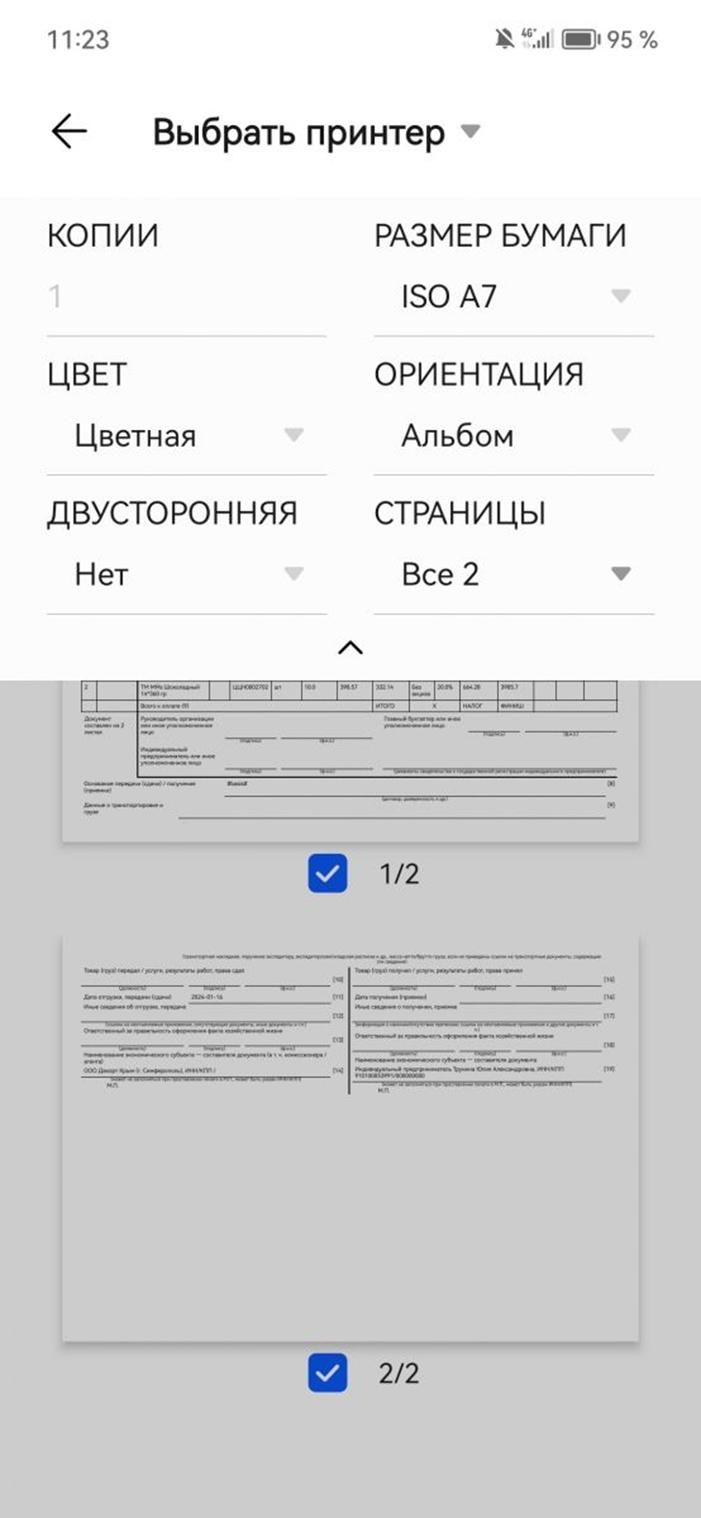The height and width of the screenshot is (1518, 701).
Task: Go back using the arrow icon
Action: (x=69, y=131)
